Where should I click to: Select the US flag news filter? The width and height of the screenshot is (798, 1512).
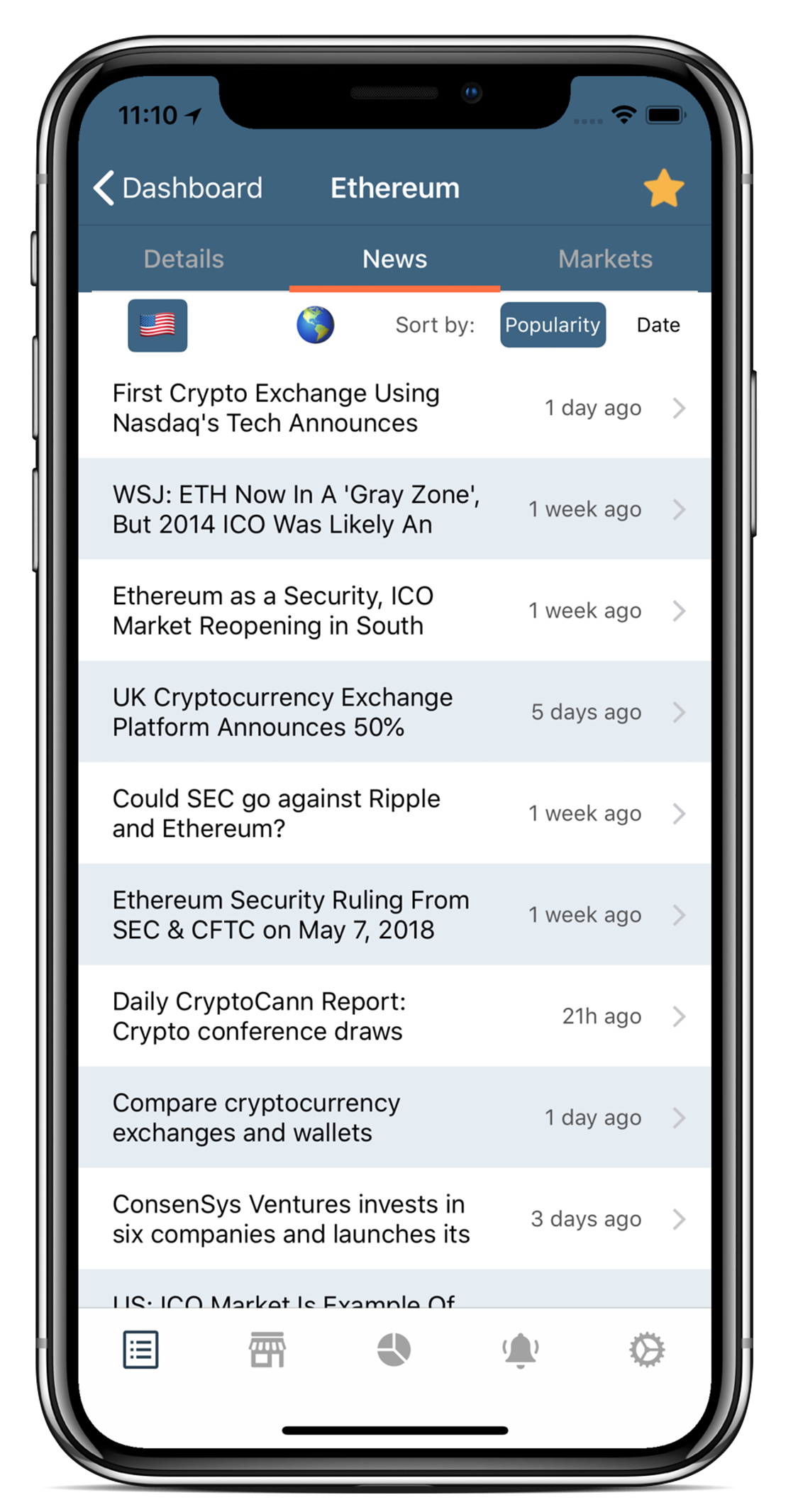tap(157, 326)
